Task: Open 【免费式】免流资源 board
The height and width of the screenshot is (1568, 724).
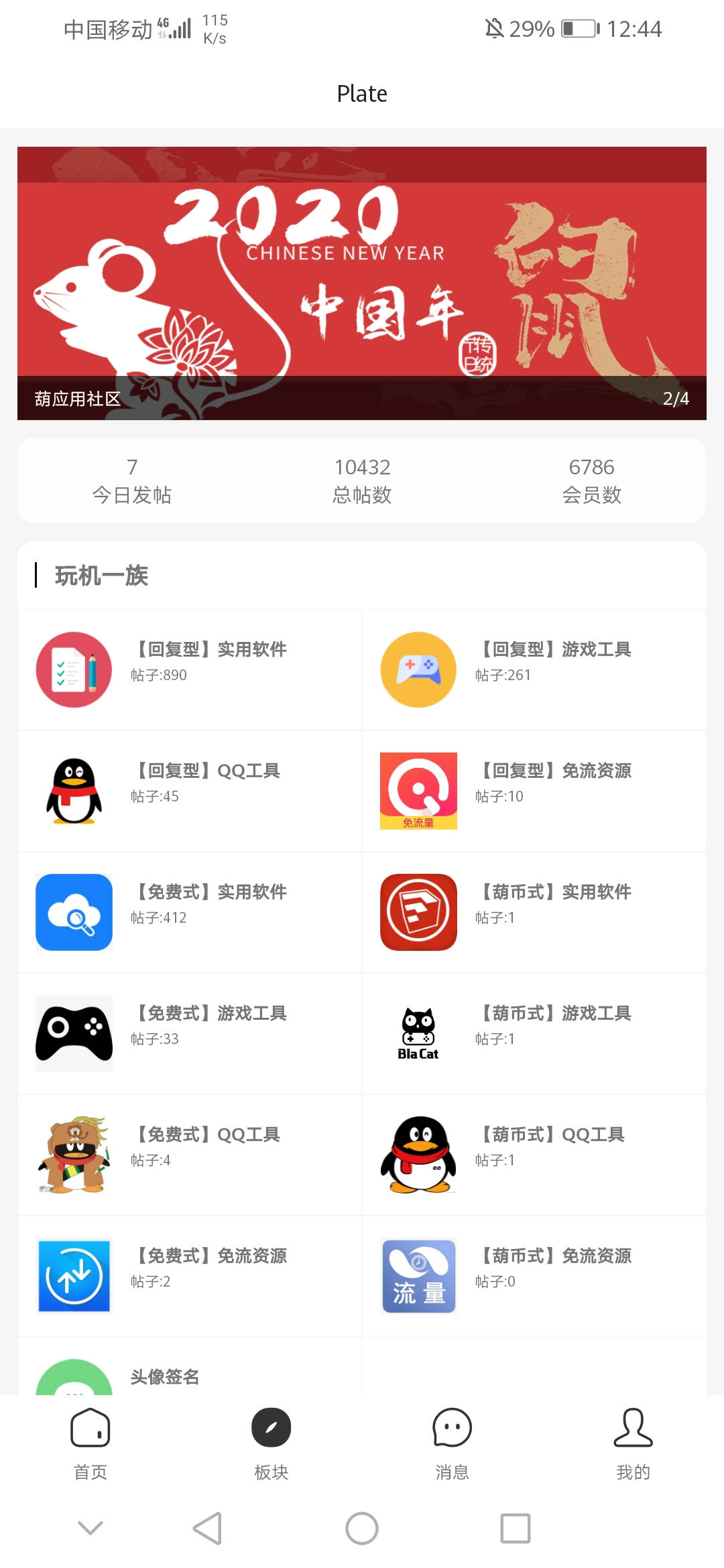Action: pyautogui.click(x=190, y=1276)
